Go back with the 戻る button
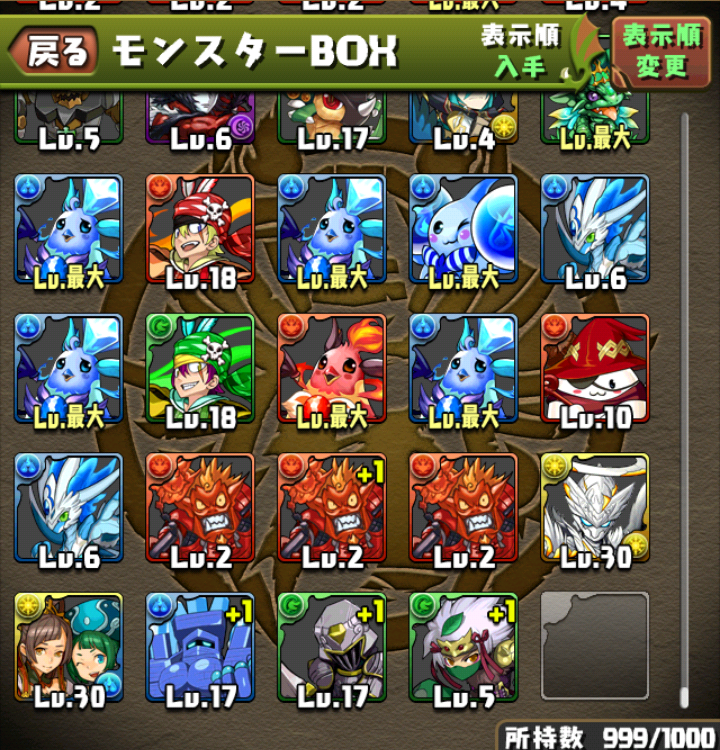720x750 pixels. [x=56, y=52]
